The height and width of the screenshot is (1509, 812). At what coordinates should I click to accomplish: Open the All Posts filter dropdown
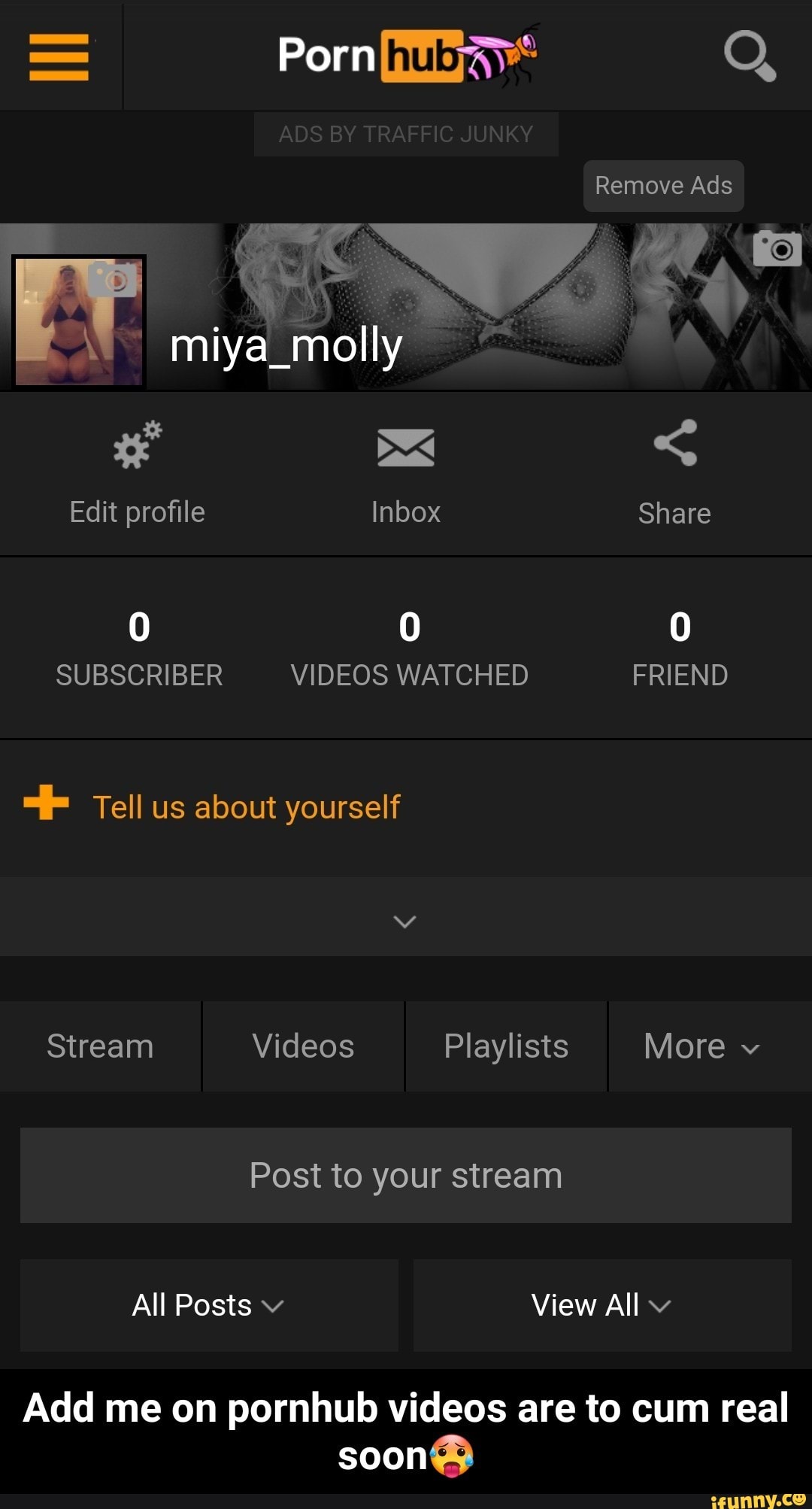[209, 1305]
